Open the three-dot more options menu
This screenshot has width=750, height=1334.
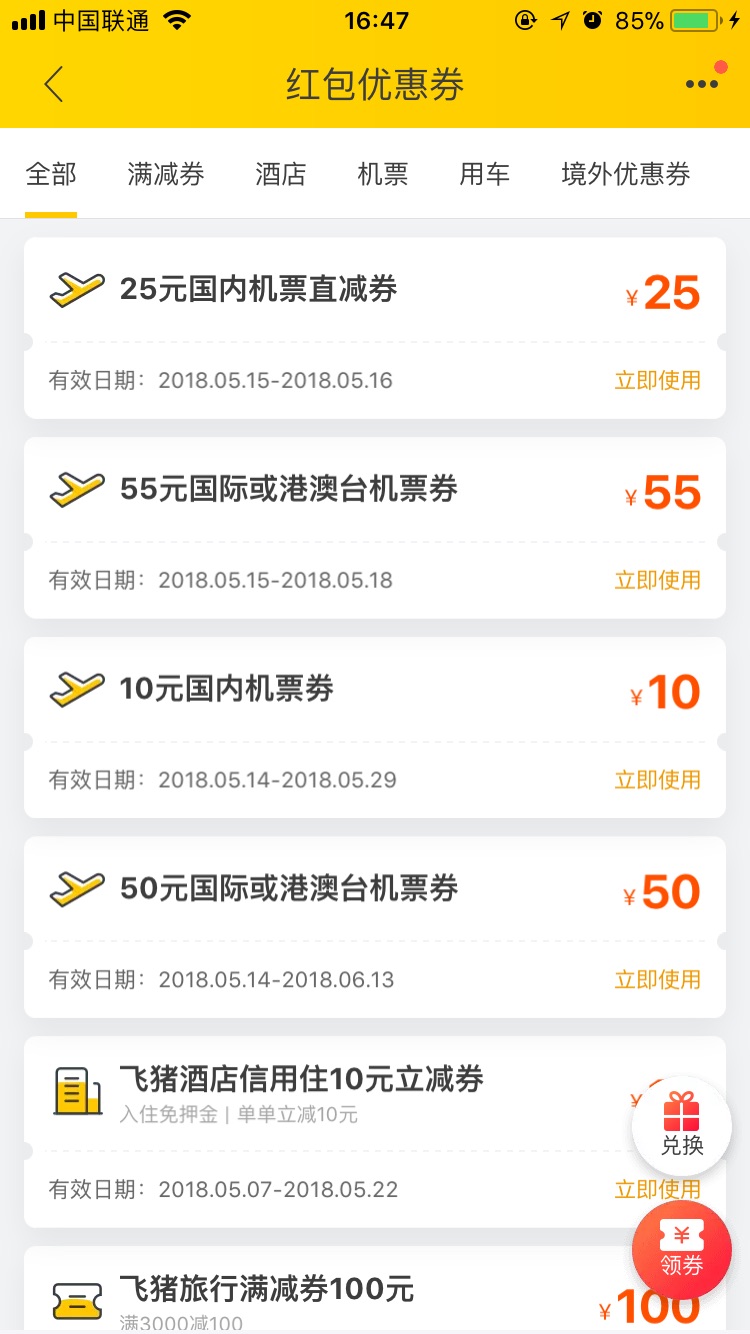(701, 85)
